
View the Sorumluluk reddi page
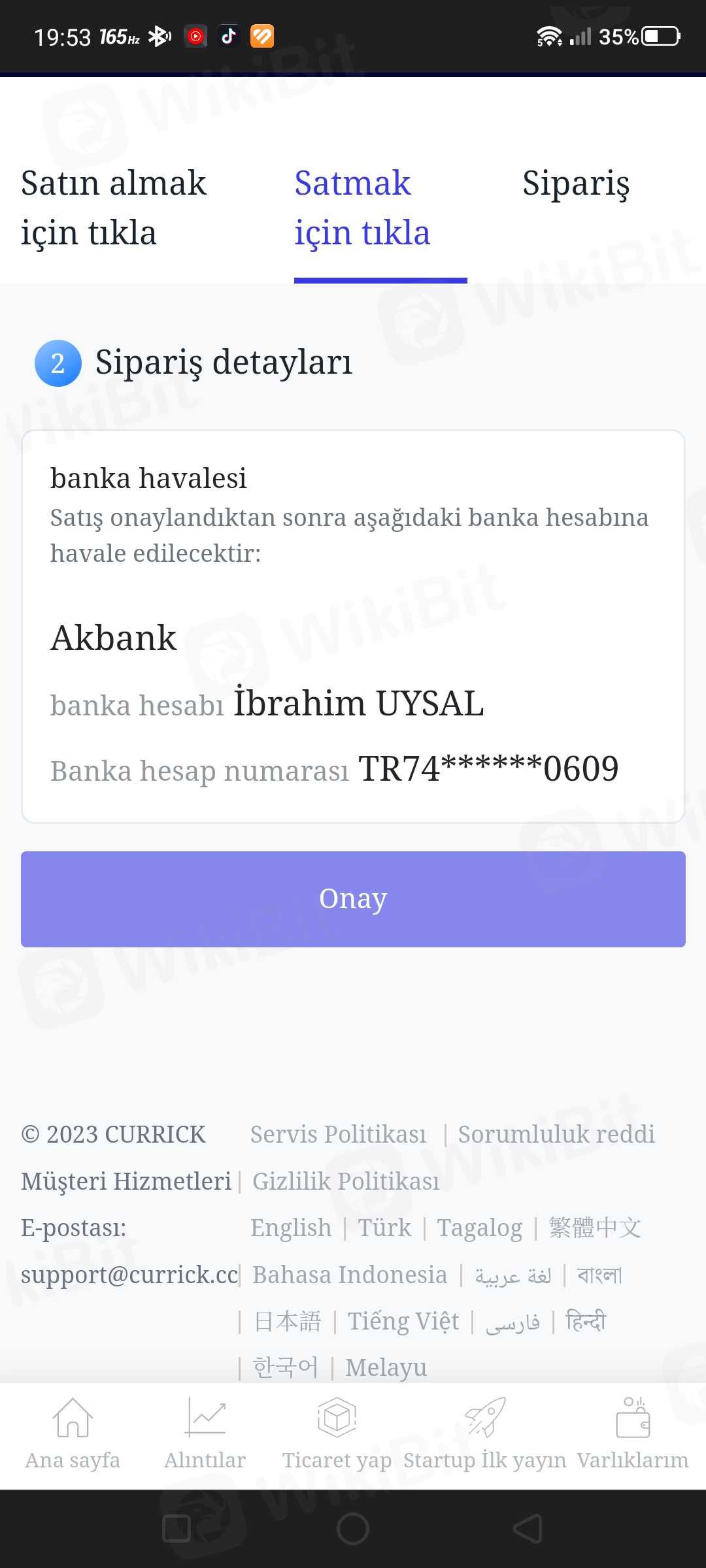click(x=556, y=1134)
